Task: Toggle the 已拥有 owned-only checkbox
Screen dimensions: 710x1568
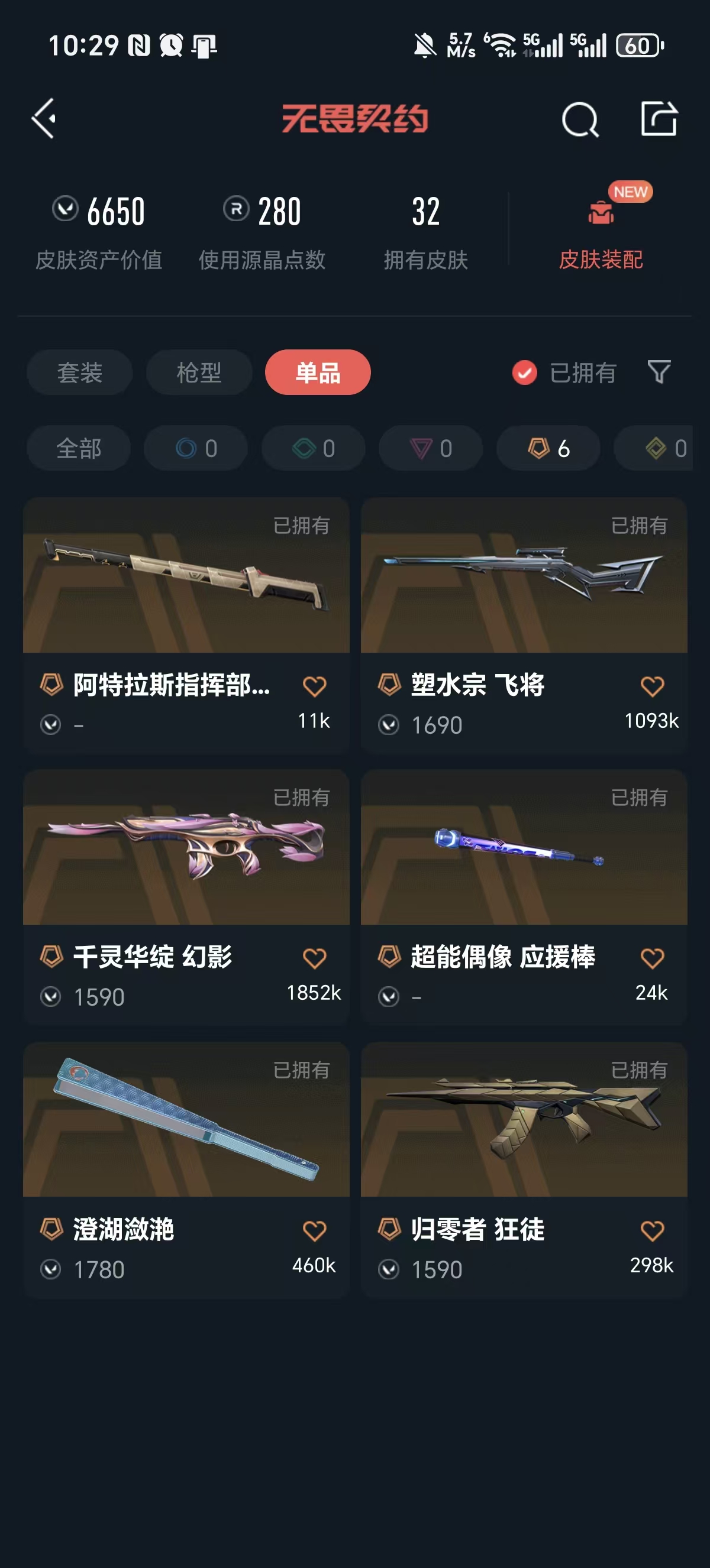Action: tap(524, 372)
